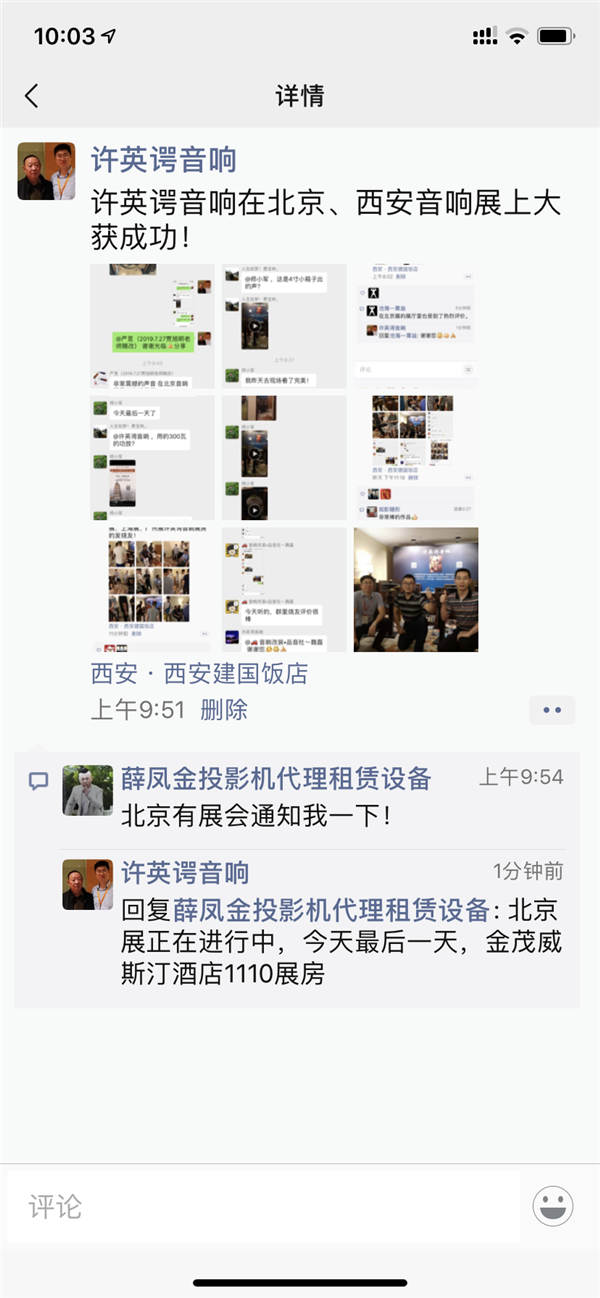Viewport: 600px width, 1298px height.
Task: Tap 删除 to delete this post
Action: 223,710
